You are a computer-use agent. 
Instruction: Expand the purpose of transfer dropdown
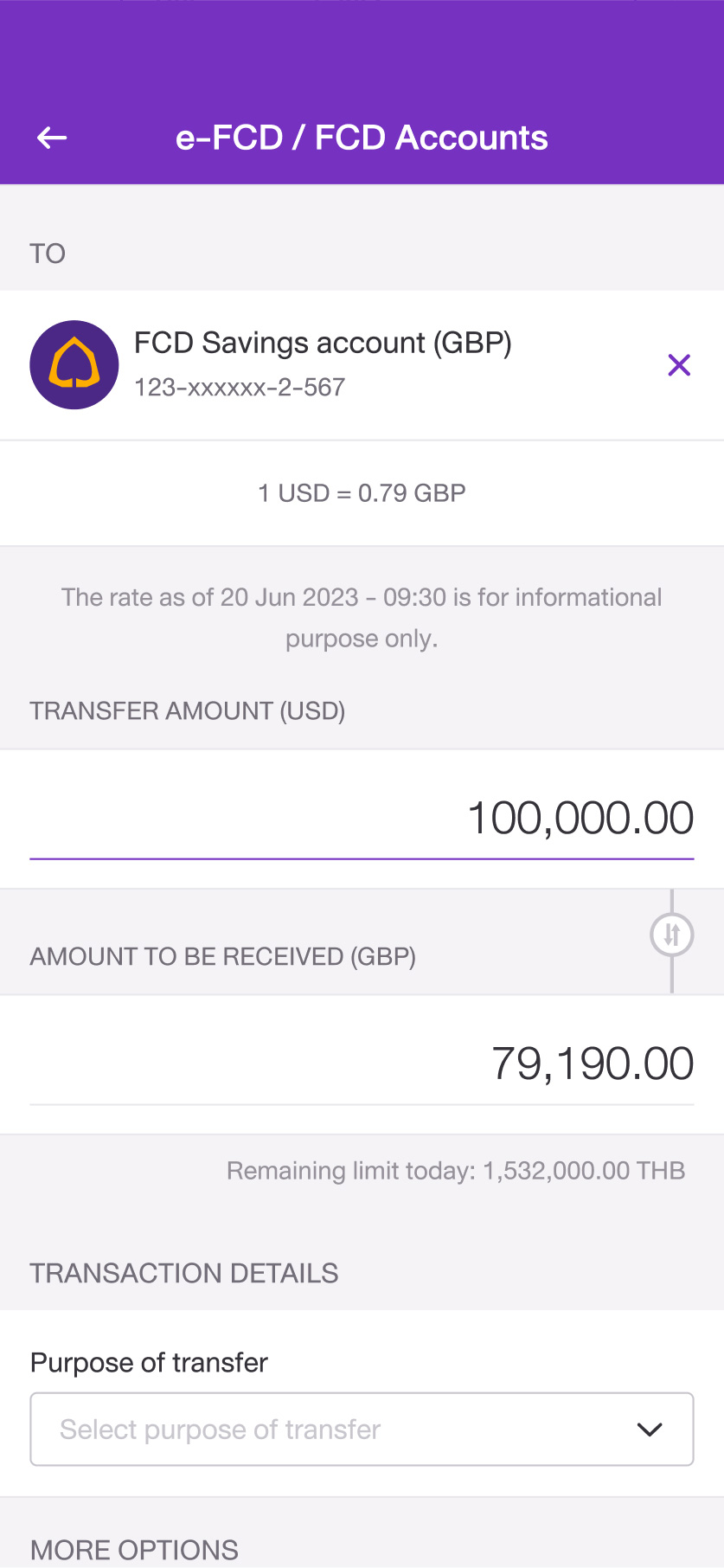pos(362,1429)
